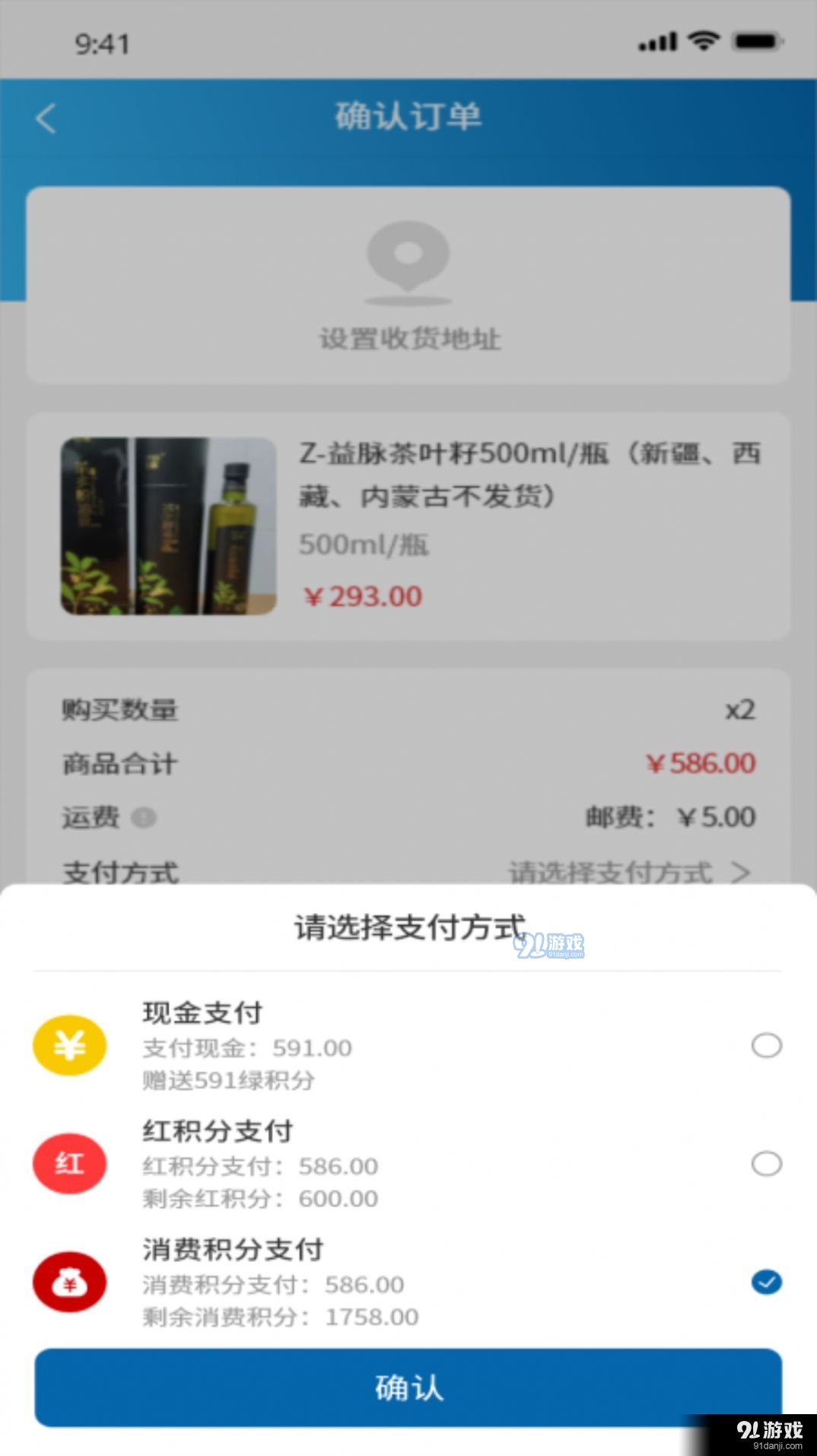817x1456 pixels.
Task: Tap the red 红 red-points payment icon
Action: click(69, 1164)
